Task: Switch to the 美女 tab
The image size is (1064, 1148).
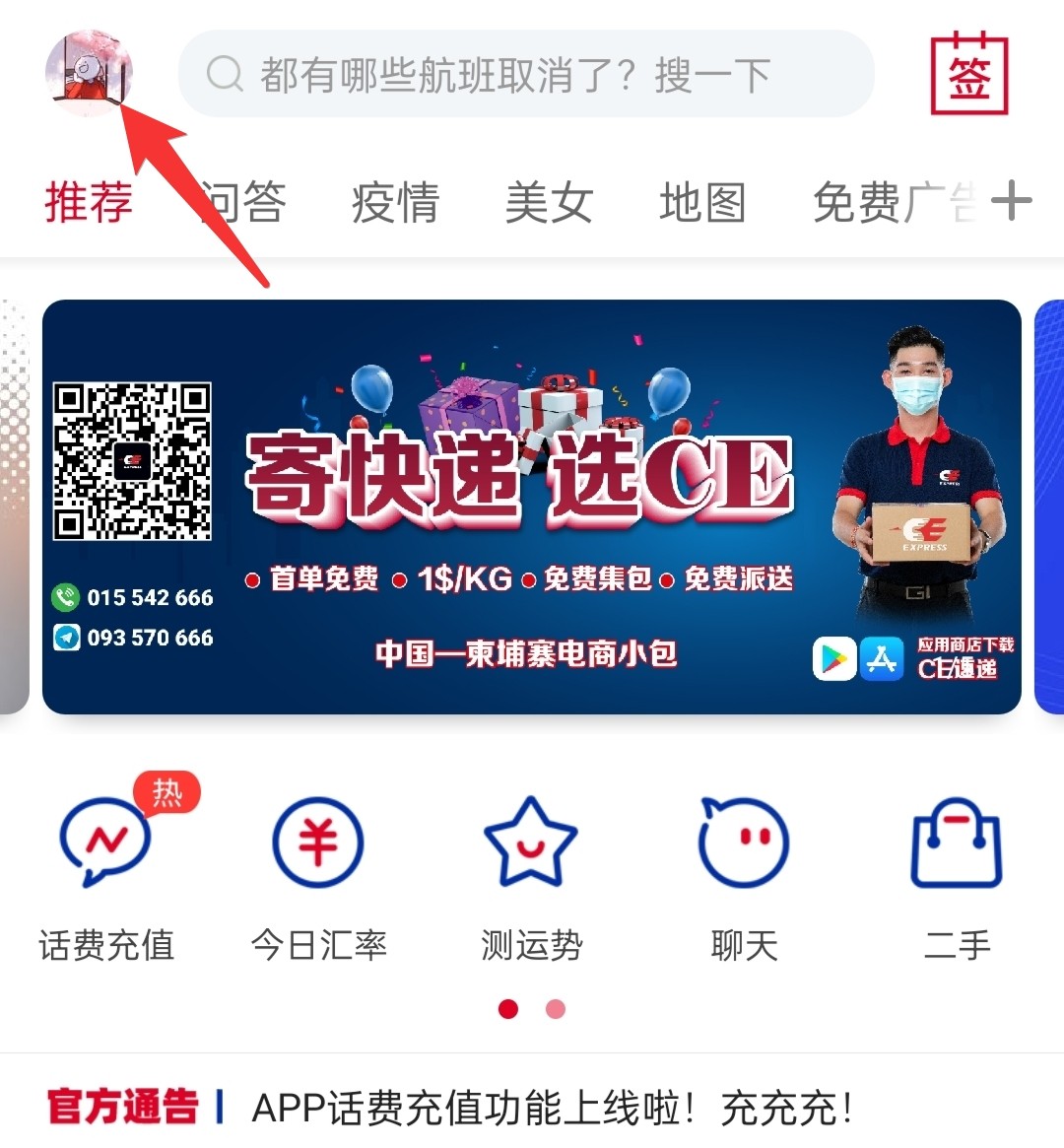Action: click(x=549, y=203)
